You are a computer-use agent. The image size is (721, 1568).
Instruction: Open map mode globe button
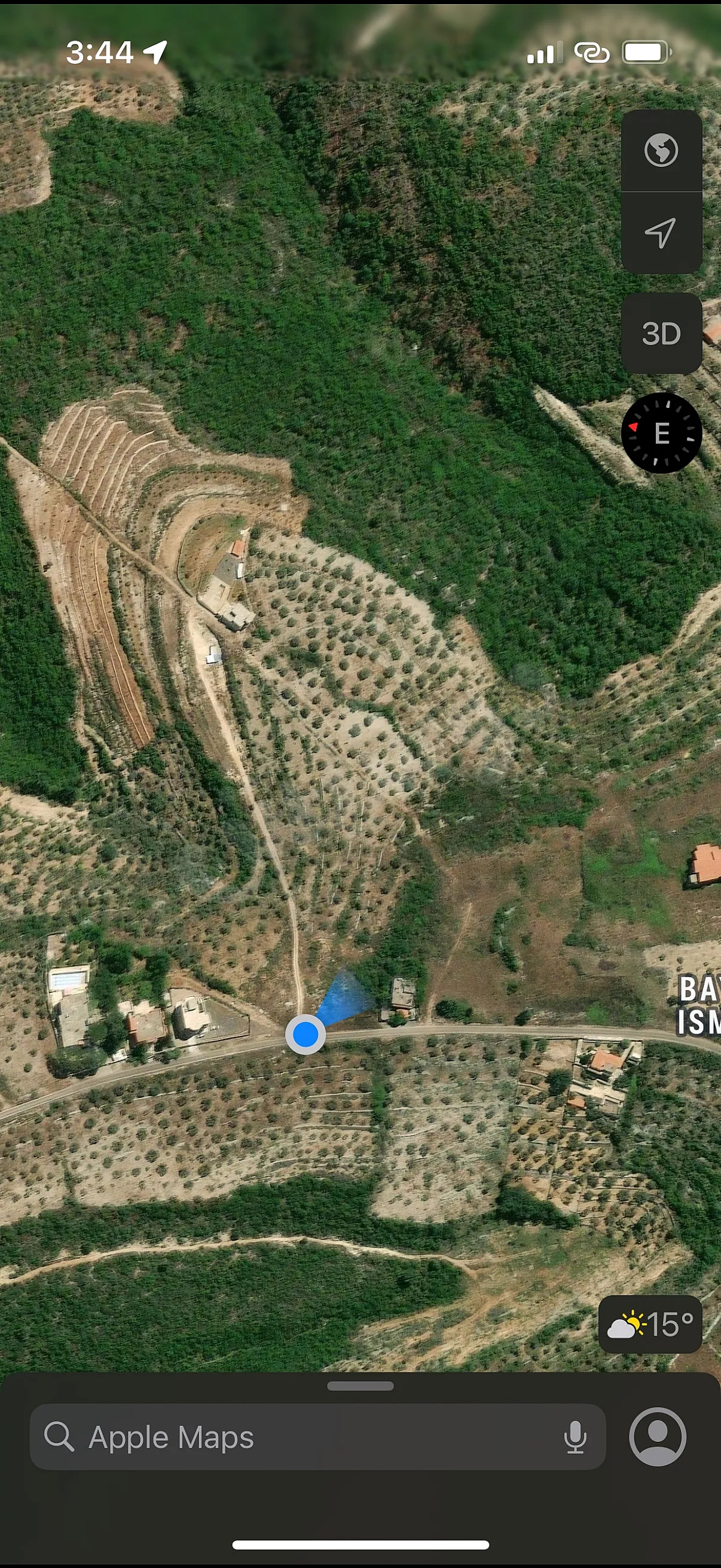click(x=661, y=150)
